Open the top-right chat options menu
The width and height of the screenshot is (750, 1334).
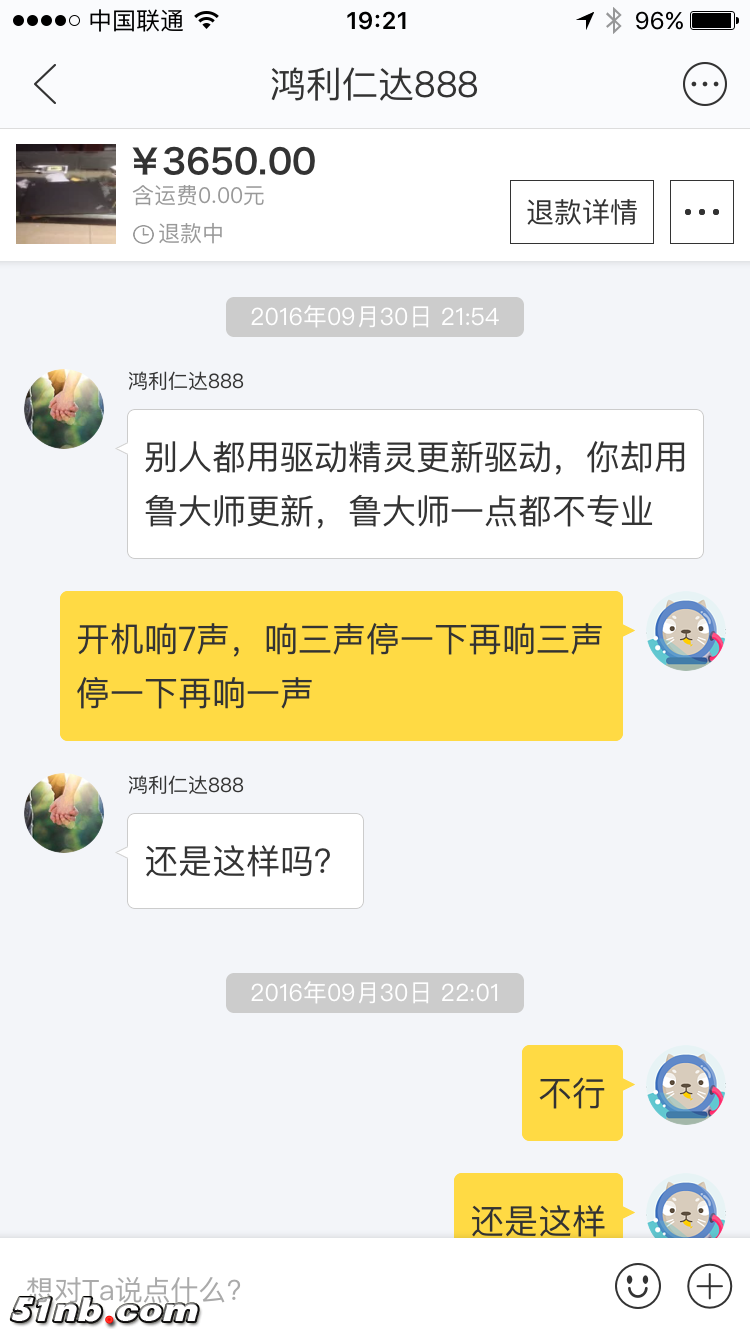click(704, 85)
